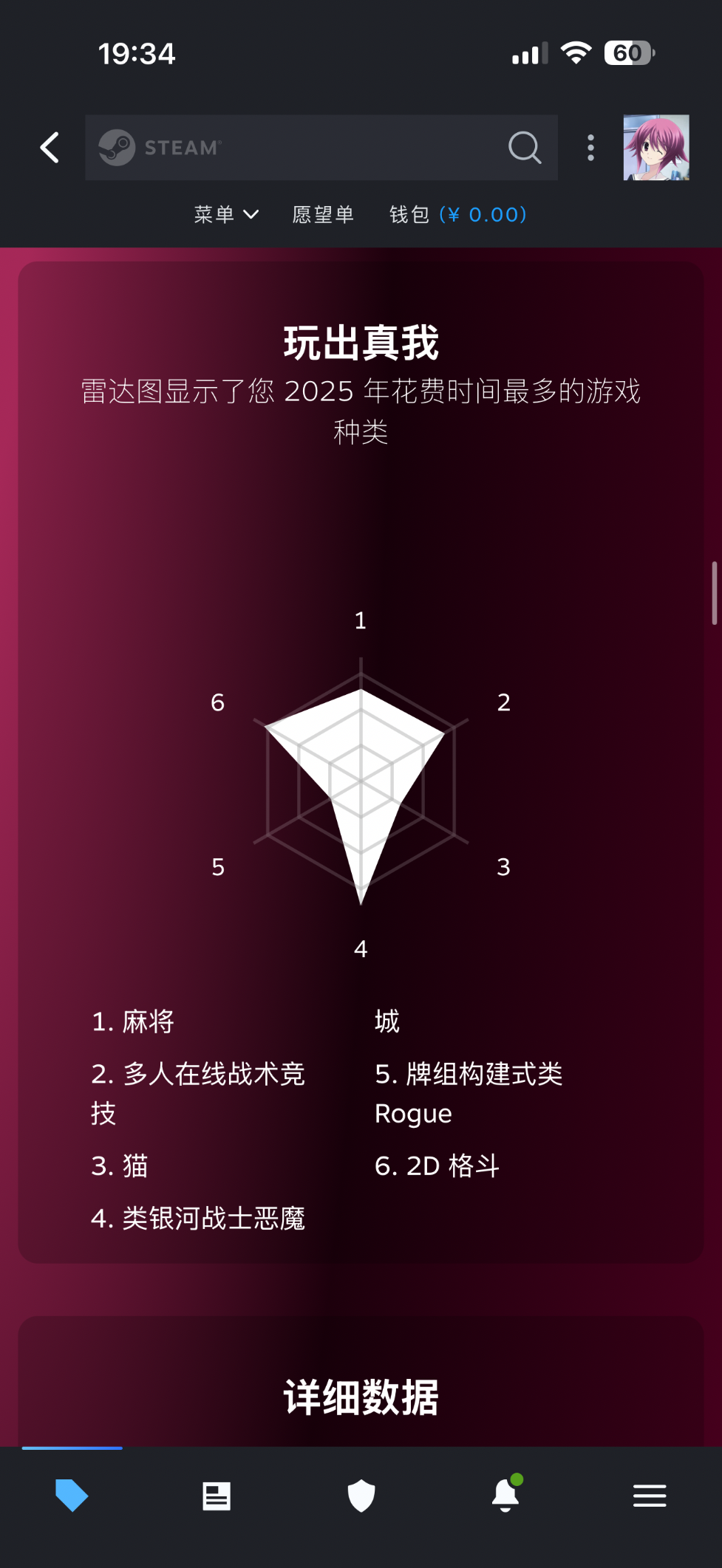Open the profile avatar
Viewport: 722px width, 1568px height.
pyautogui.click(x=656, y=148)
